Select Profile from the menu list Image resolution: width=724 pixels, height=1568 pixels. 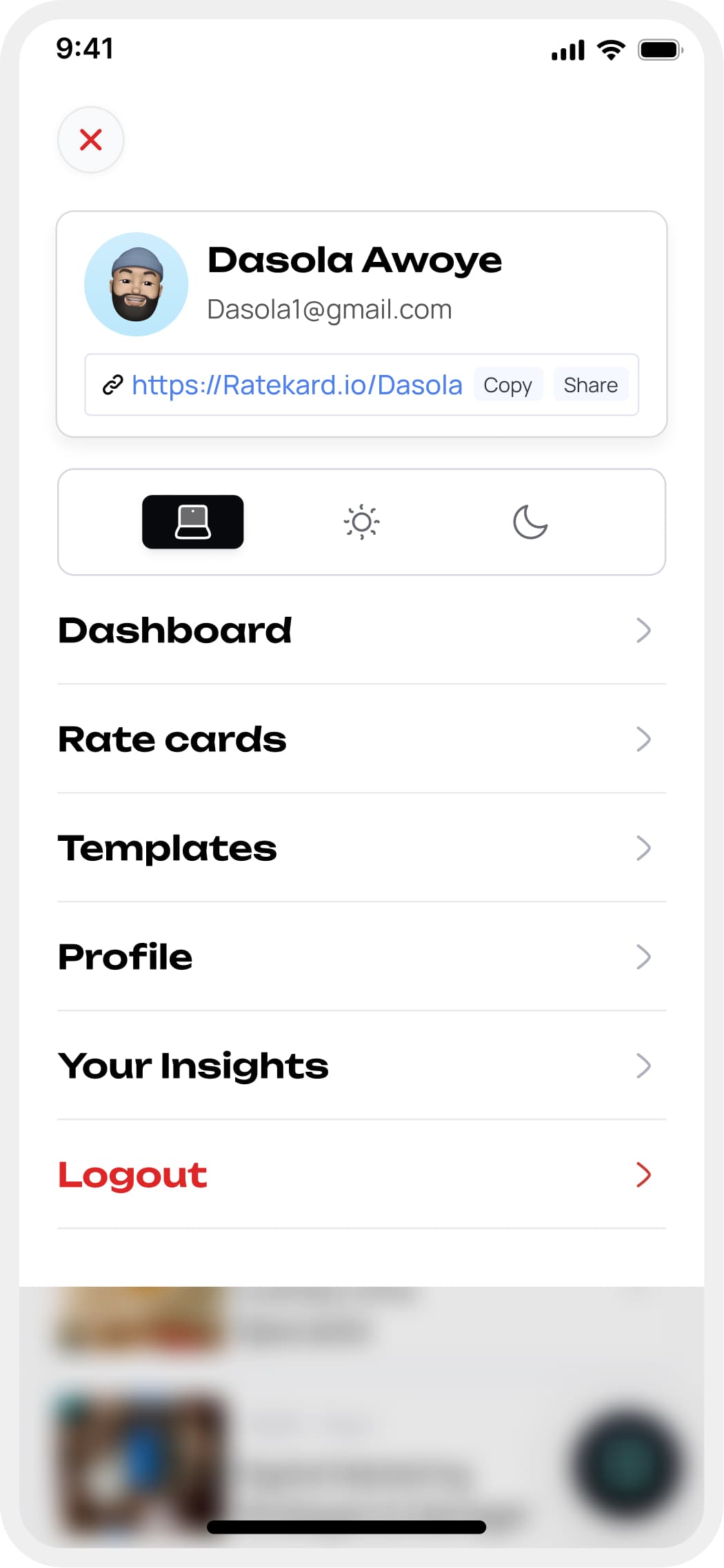tap(125, 957)
